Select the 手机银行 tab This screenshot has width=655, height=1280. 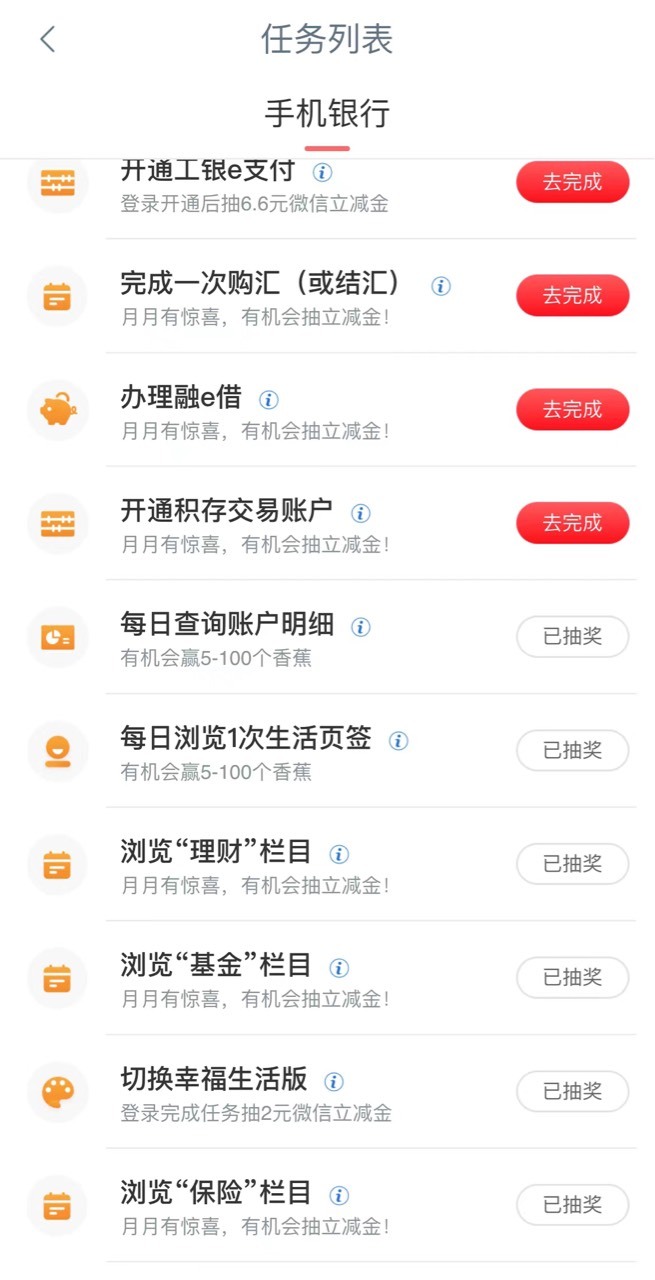pyautogui.click(x=327, y=113)
